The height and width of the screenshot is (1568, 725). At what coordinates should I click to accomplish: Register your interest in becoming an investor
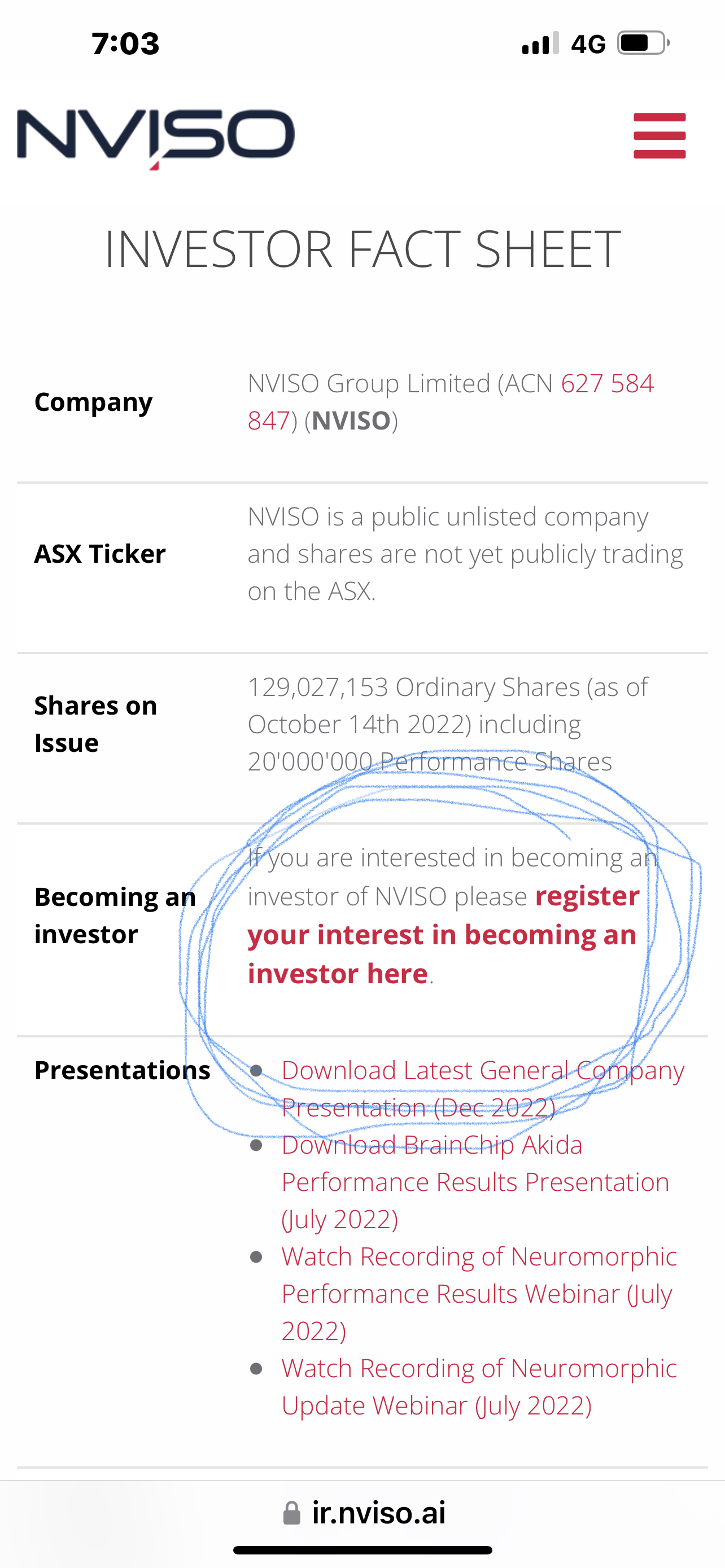443,935
